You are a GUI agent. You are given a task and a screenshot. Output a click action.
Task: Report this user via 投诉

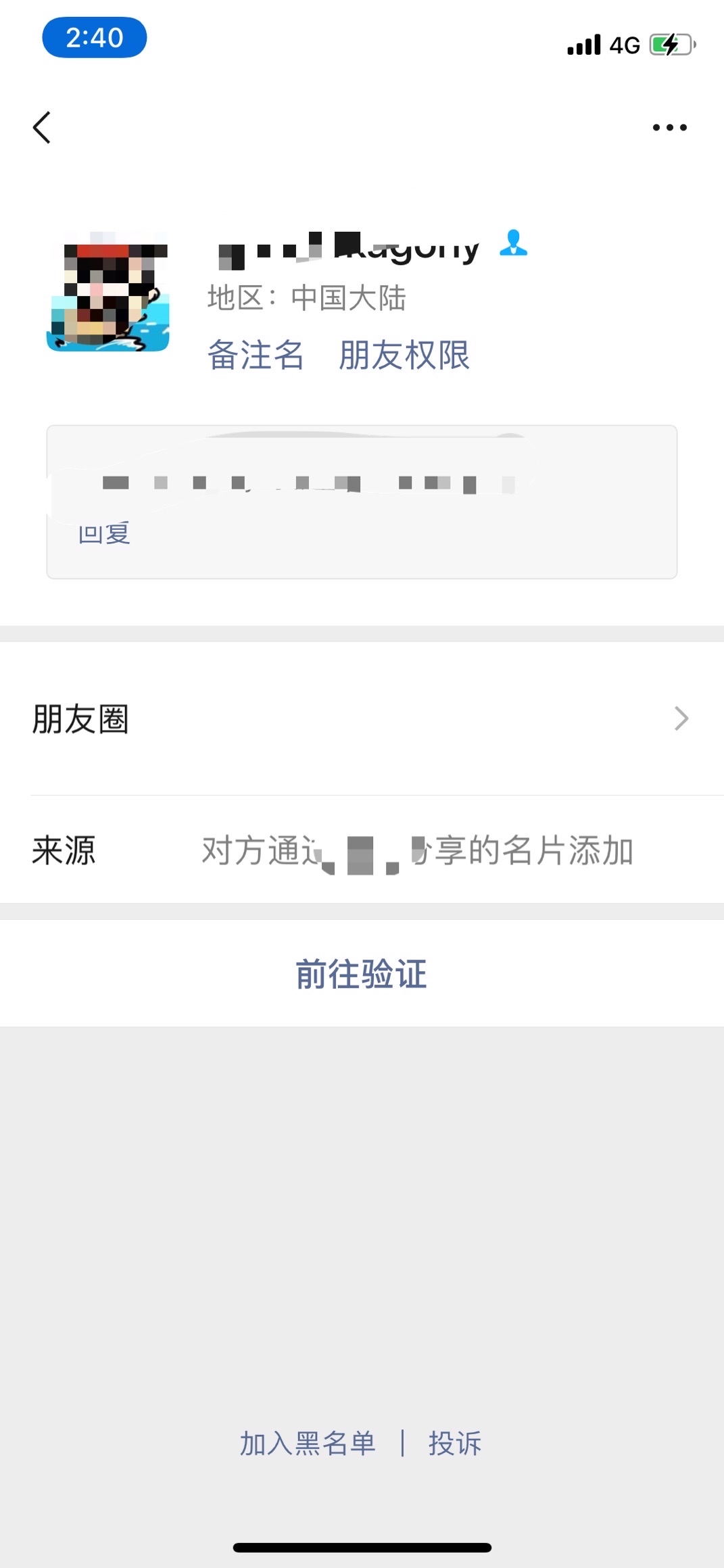click(454, 1443)
